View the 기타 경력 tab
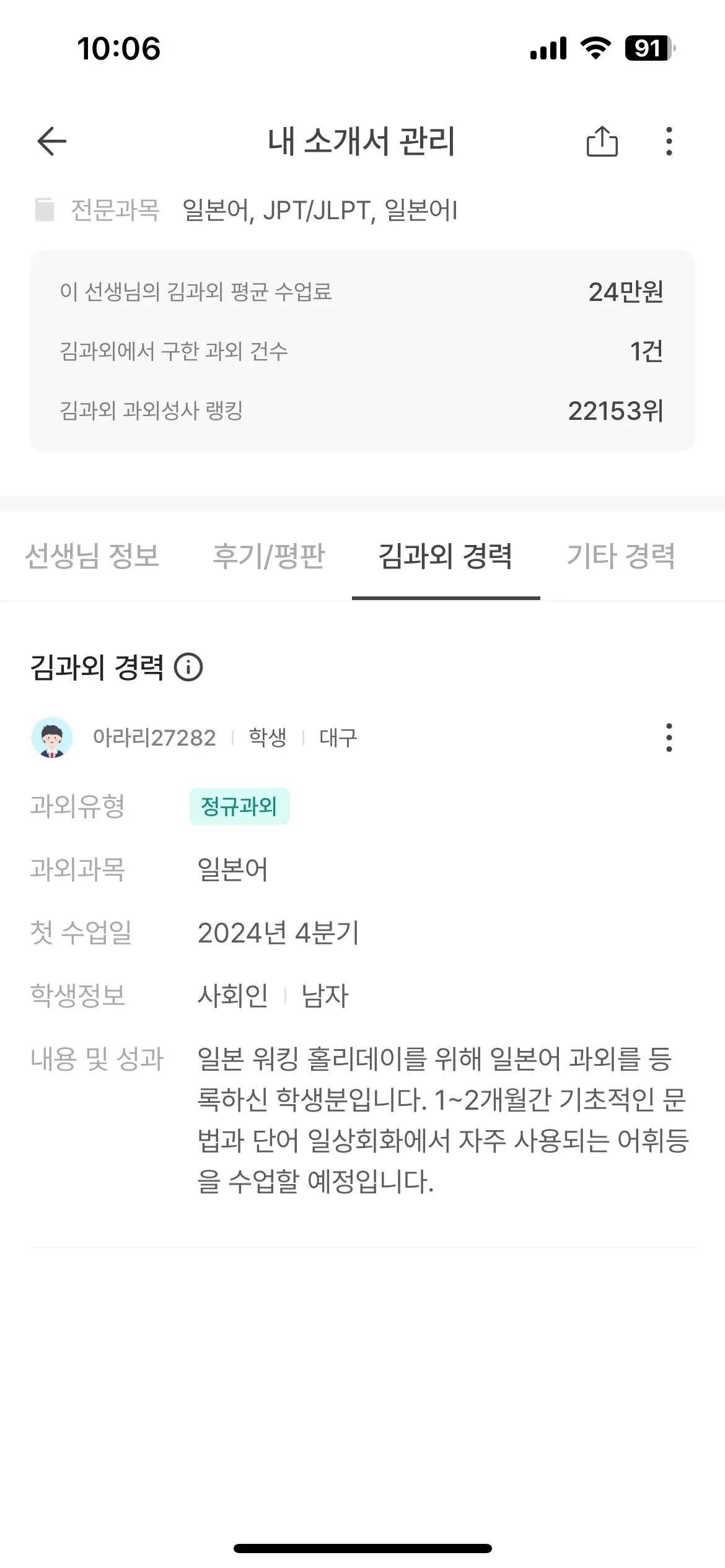 [620, 555]
